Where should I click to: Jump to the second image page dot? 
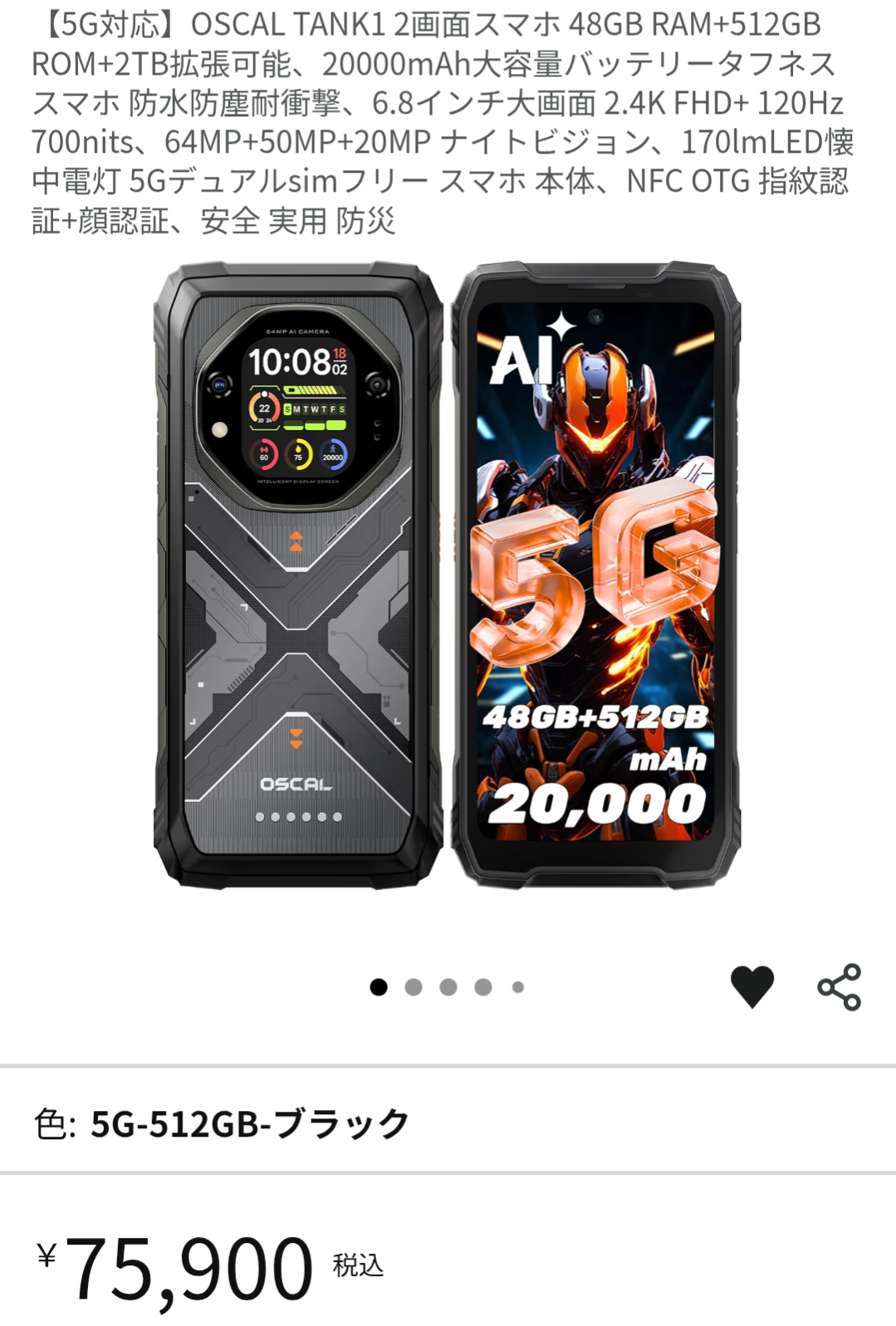click(414, 987)
